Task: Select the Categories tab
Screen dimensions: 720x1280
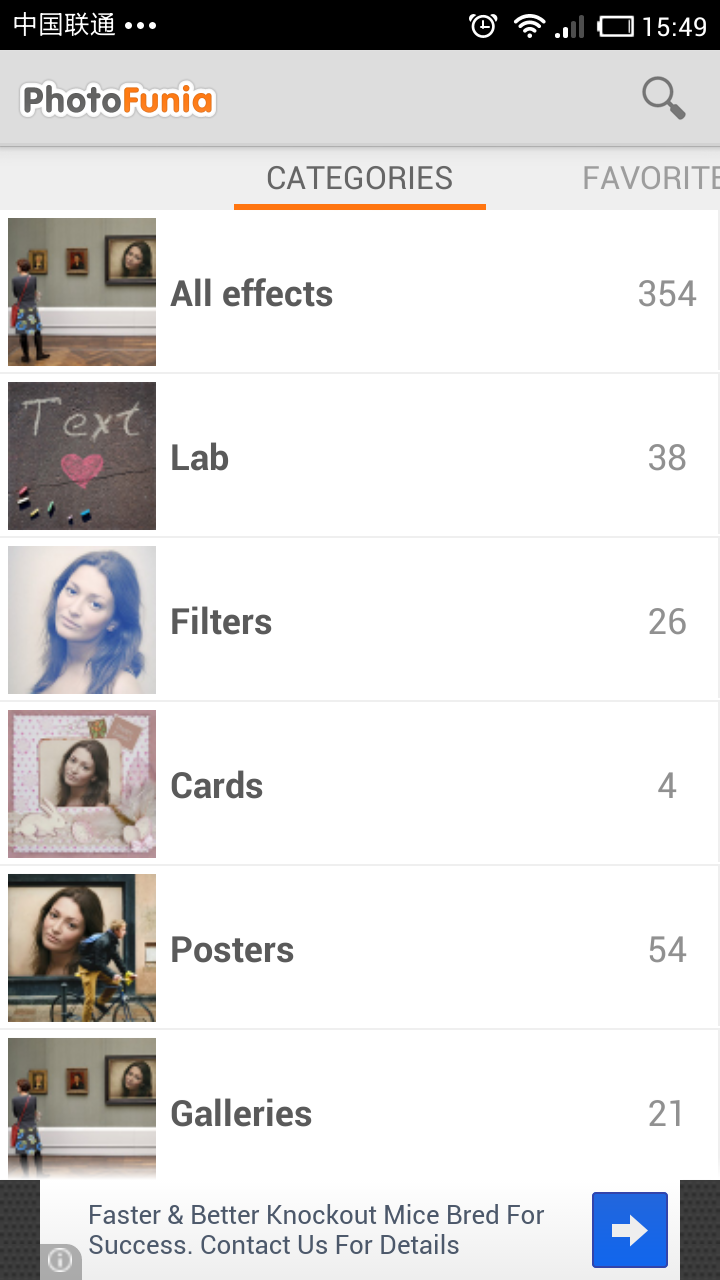Action: (x=359, y=179)
